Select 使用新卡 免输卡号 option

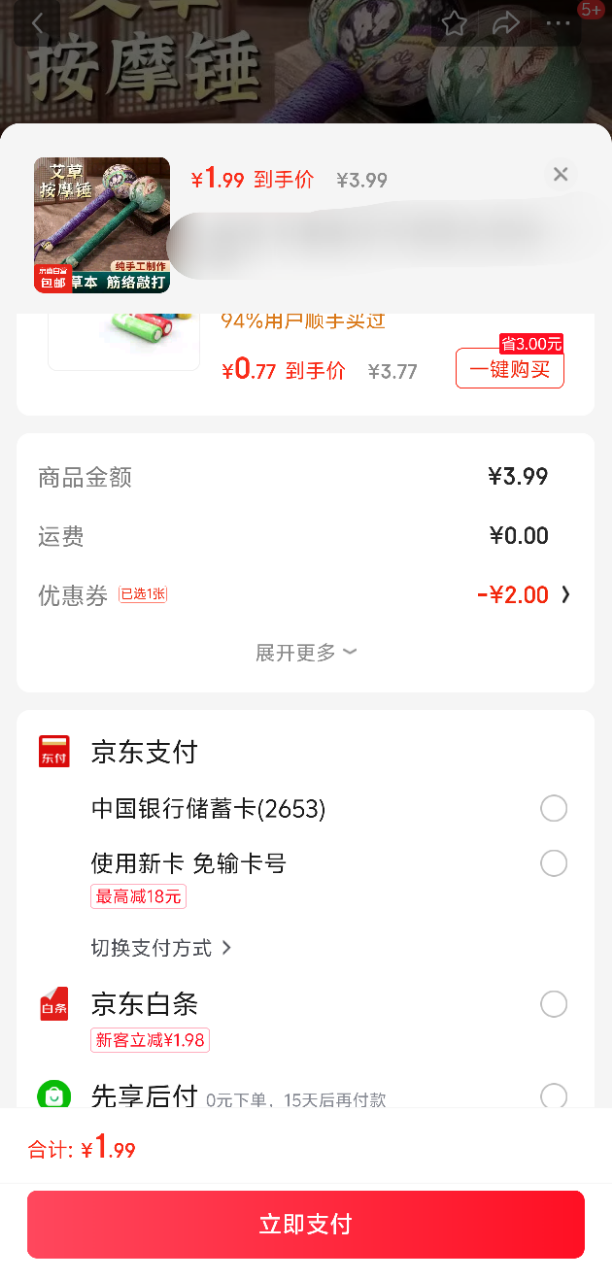tap(553, 863)
